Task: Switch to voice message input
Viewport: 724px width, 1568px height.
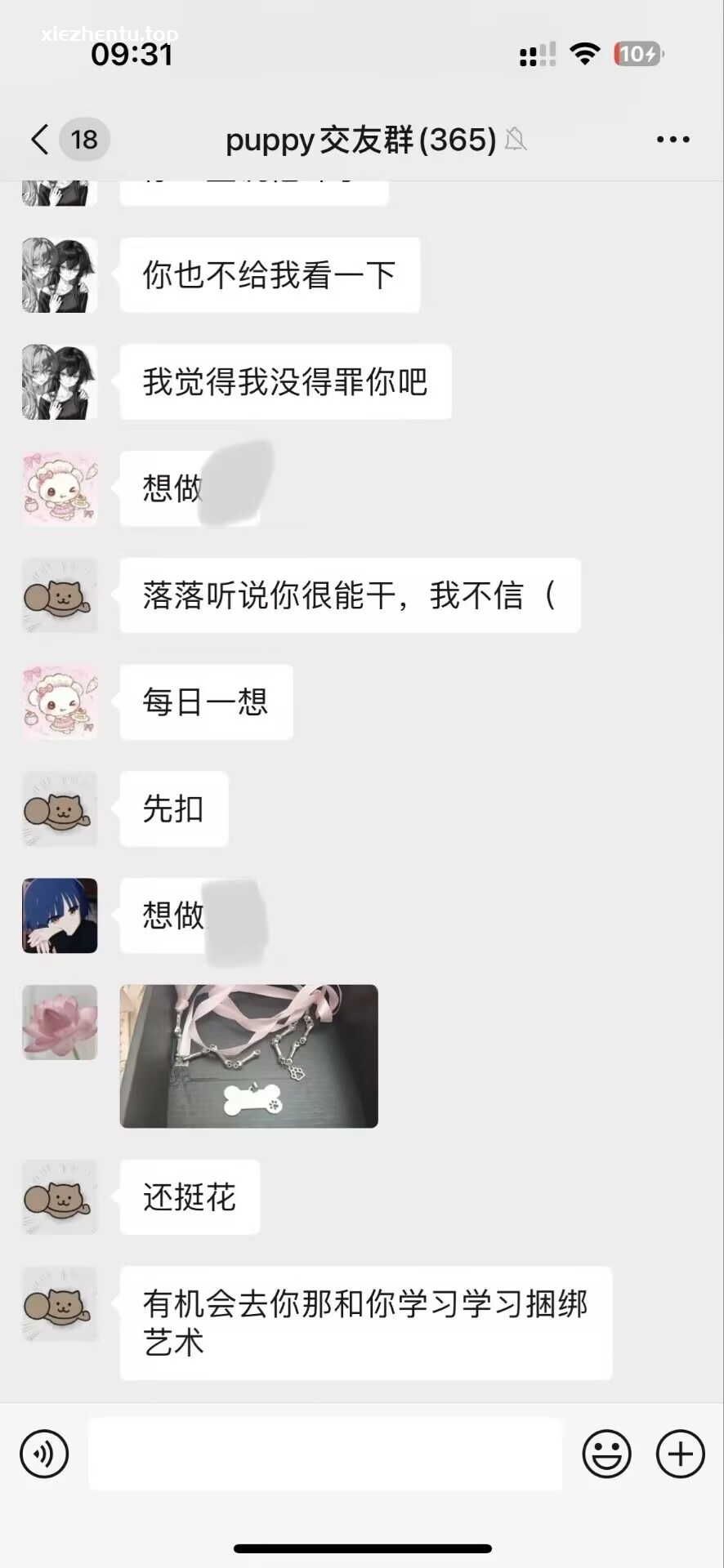Action: (x=44, y=1454)
